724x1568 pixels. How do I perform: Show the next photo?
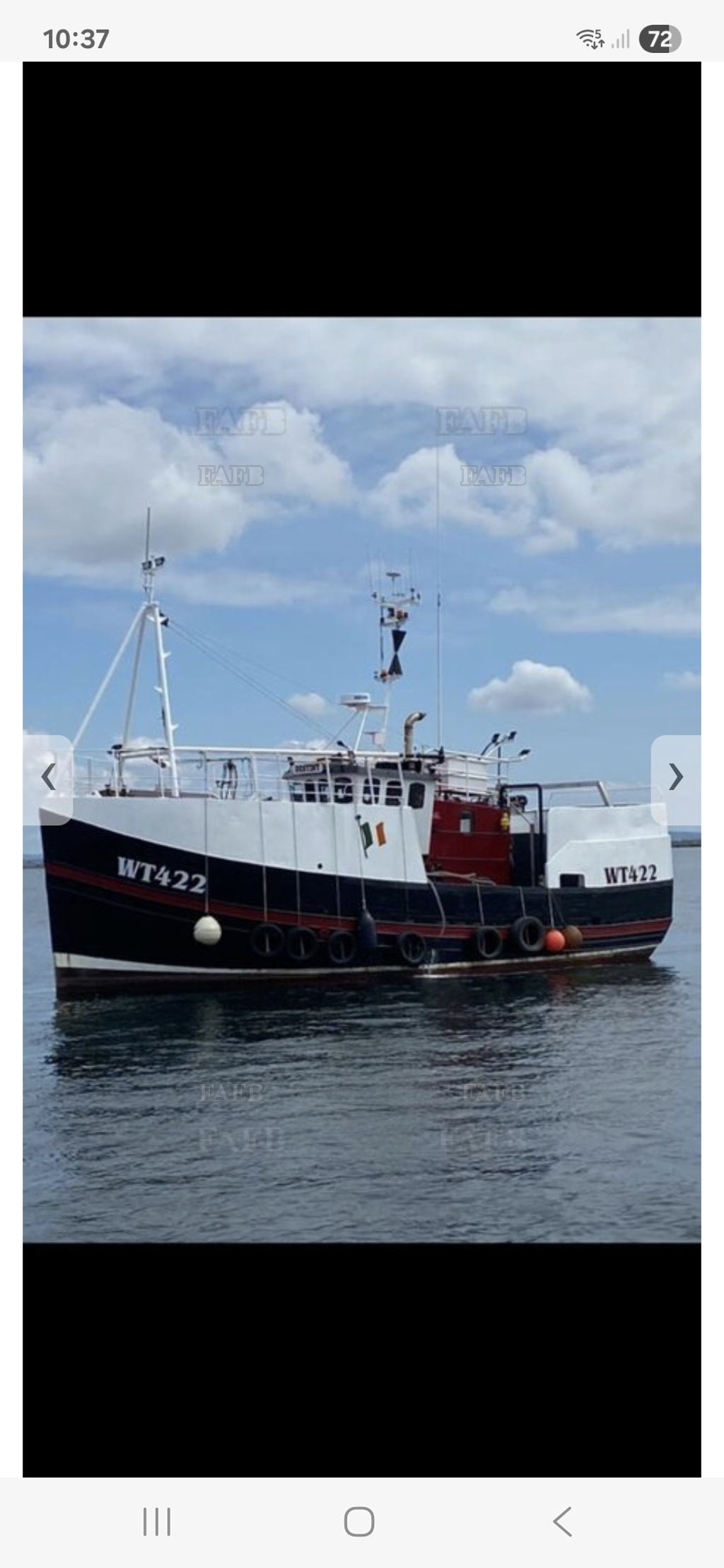(x=676, y=779)
